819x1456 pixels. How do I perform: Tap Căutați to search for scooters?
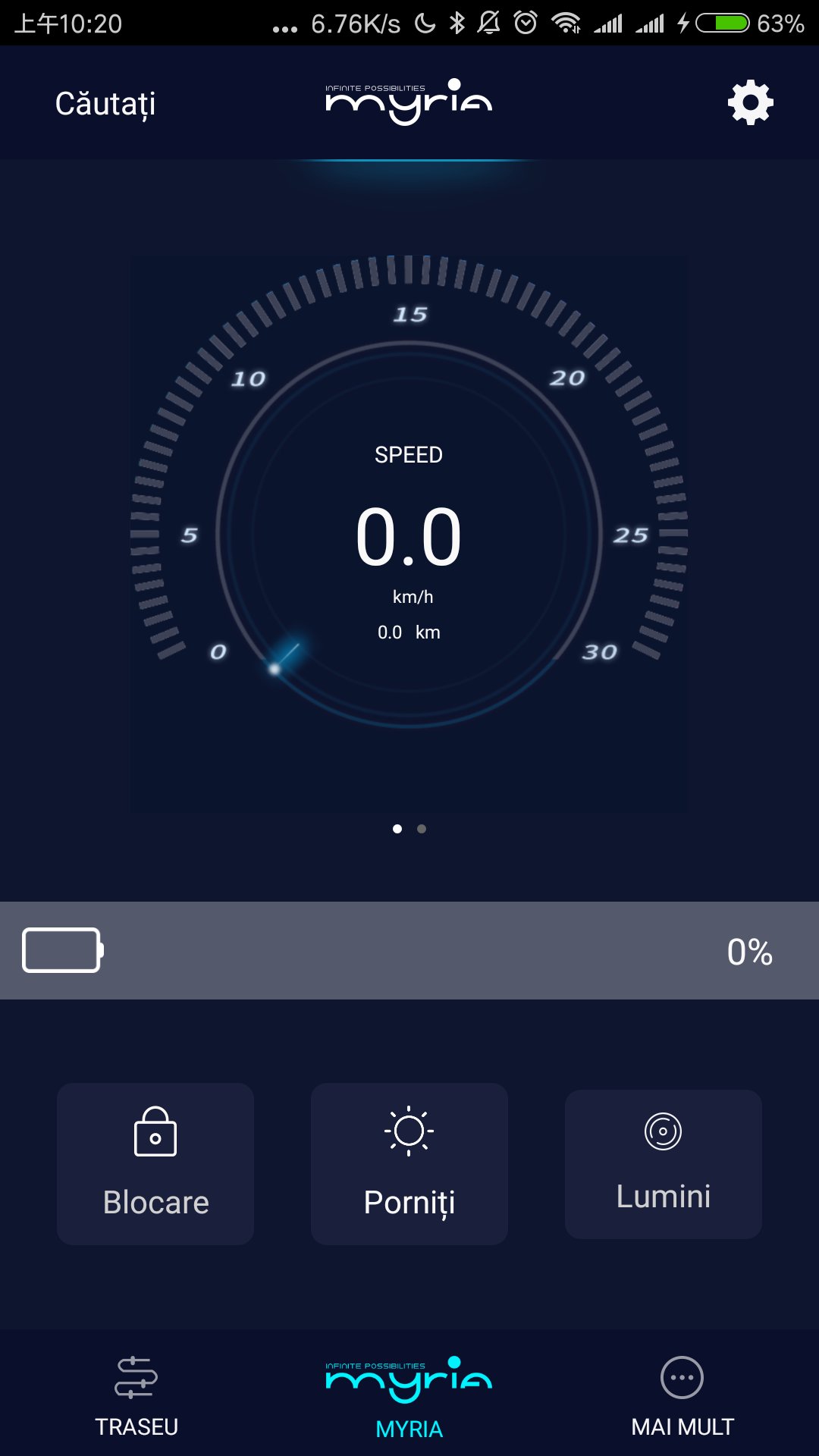105,105
